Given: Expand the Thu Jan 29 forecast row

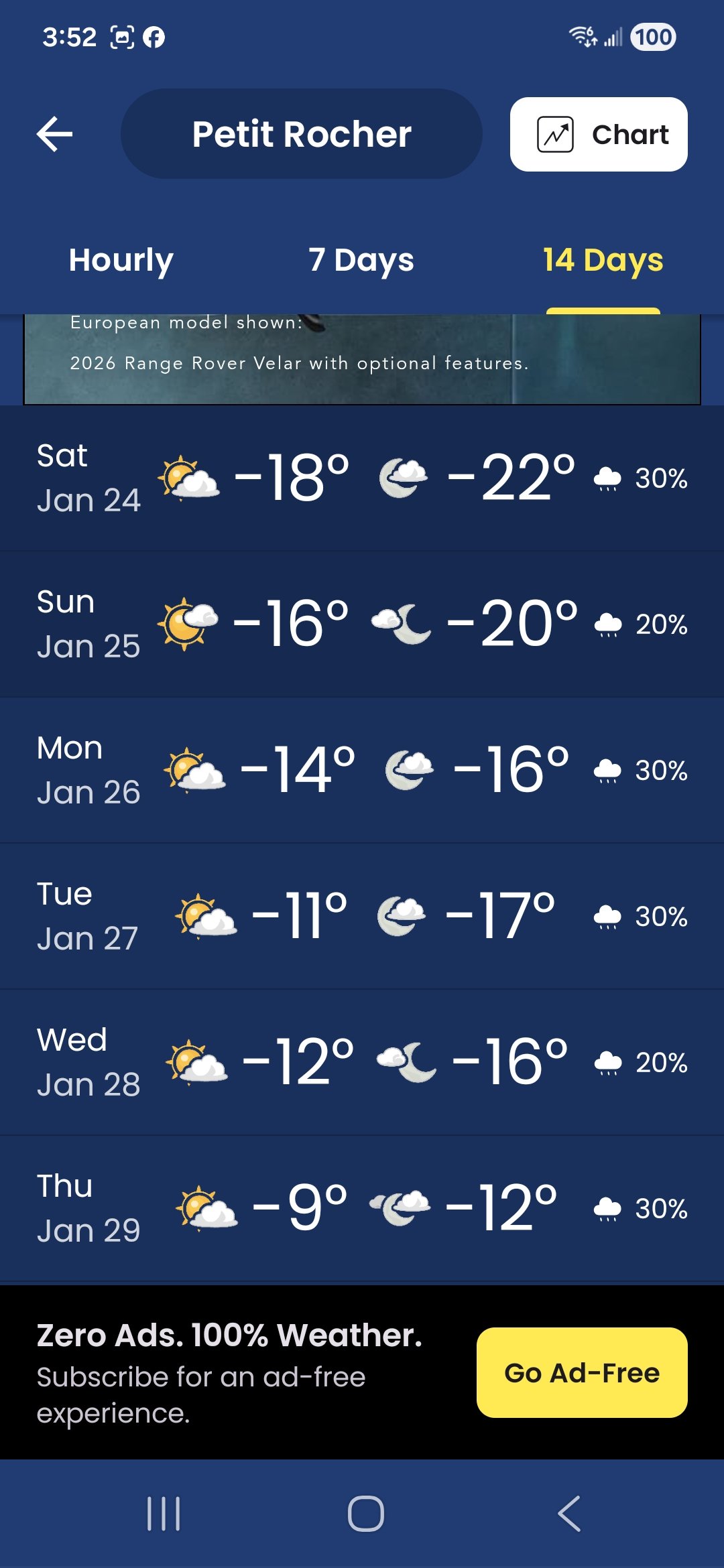Looking at the screenshot, I should tap(362, 1208).
